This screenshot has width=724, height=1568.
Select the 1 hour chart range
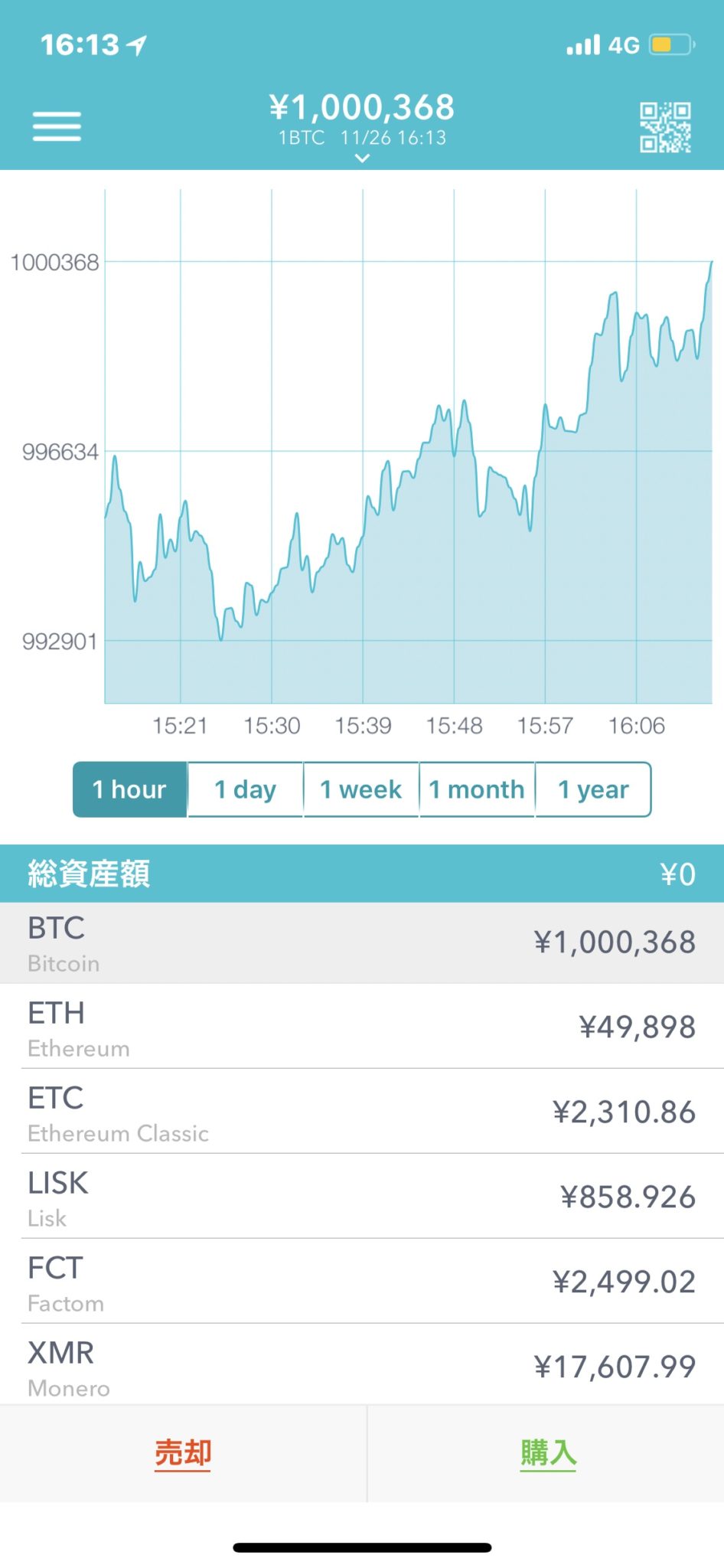(x=130, y=789)
